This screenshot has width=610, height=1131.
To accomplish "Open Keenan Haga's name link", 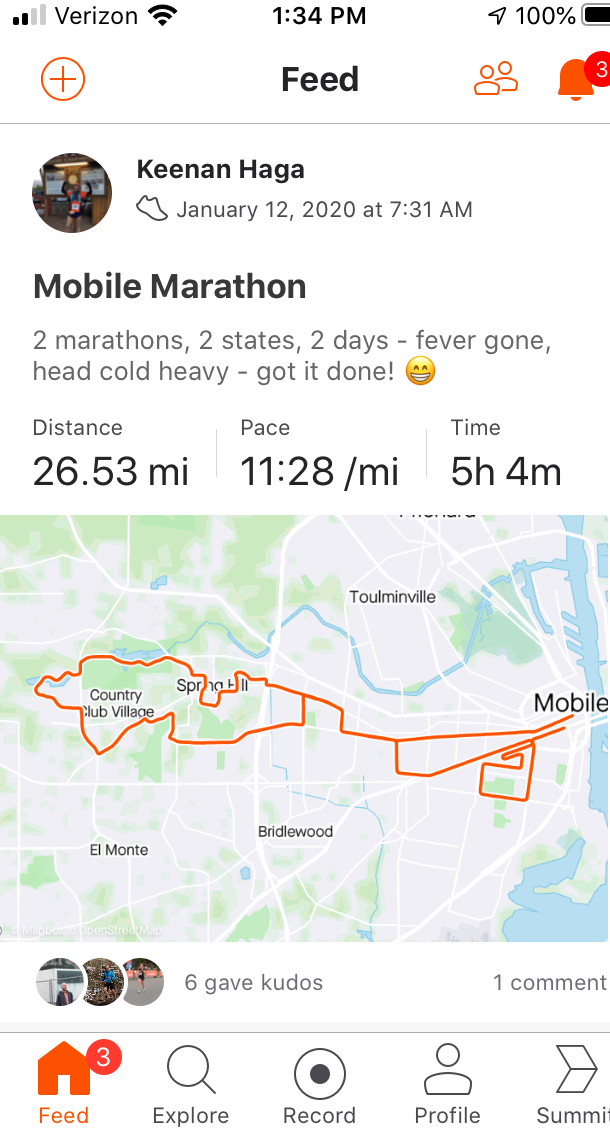I will pyautogui.click(x=221, y=170).
